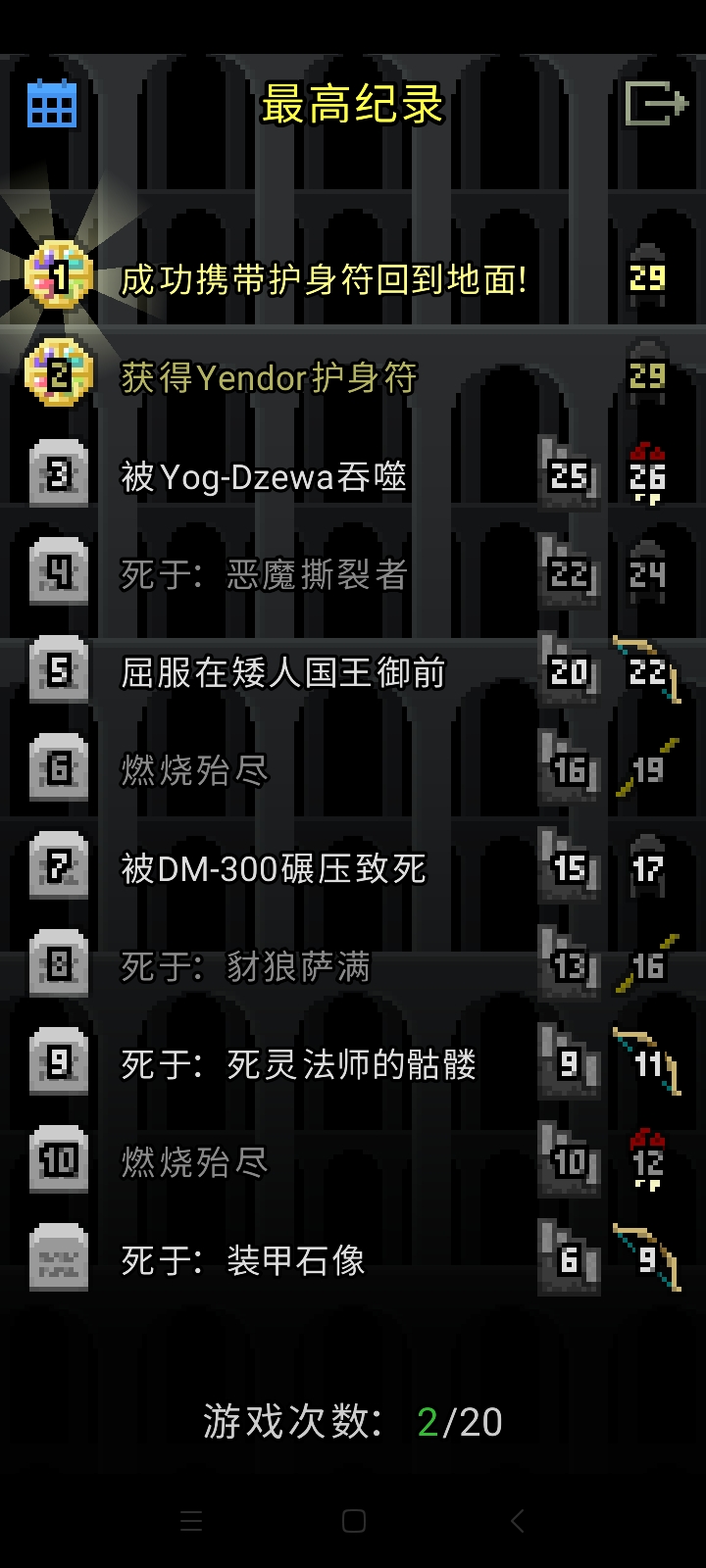The width and height of the screenshot is (706, 1568).
Task: View record 9: 死于: 死灵法师的骷髅
Action: coord(298,1064)
